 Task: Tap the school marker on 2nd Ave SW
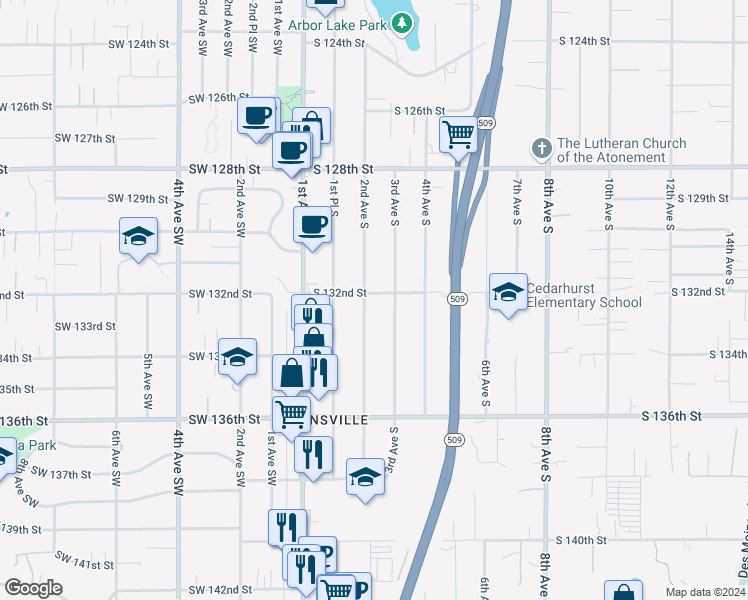coord(238,358)
